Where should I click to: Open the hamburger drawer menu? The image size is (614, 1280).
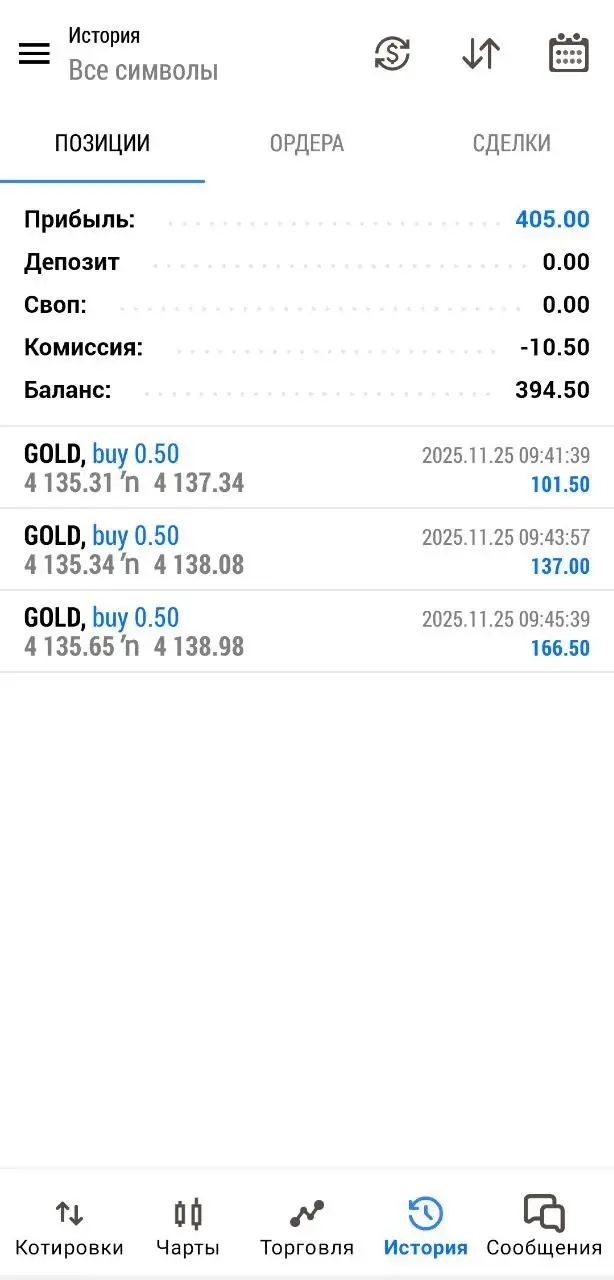(34, 54)
